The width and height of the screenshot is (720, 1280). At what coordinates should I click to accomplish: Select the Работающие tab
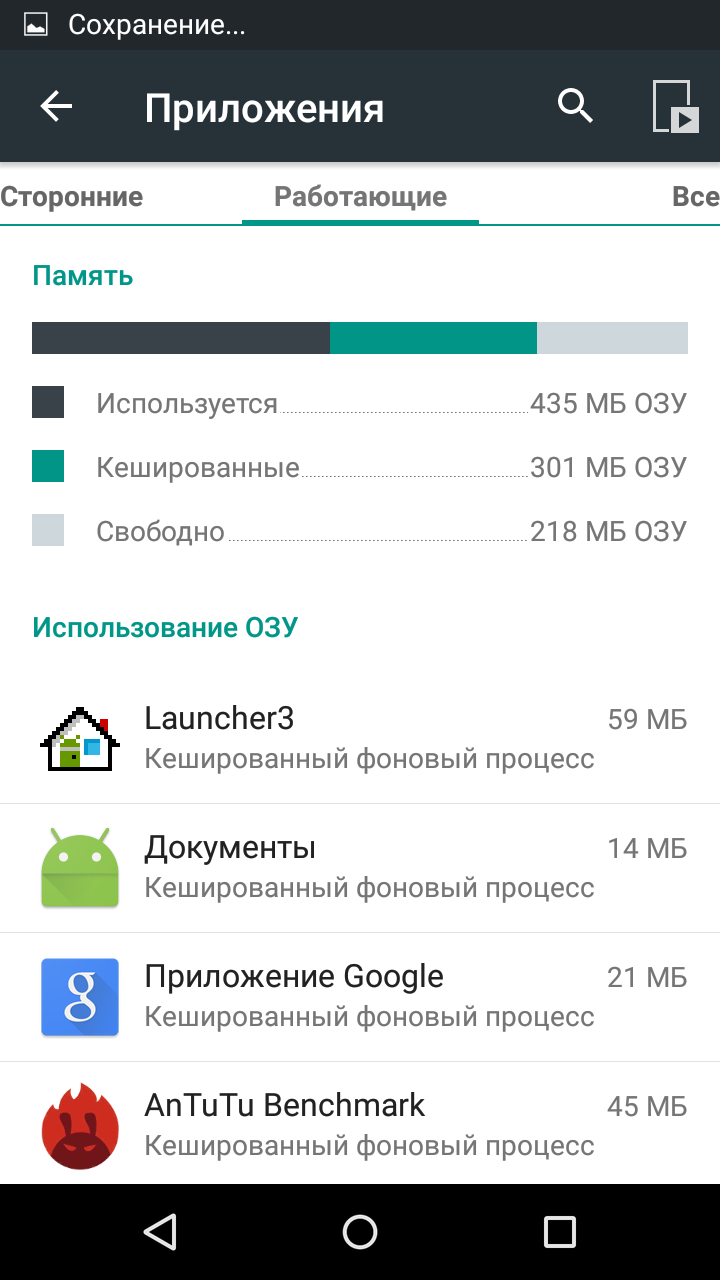tap(360, 197)
